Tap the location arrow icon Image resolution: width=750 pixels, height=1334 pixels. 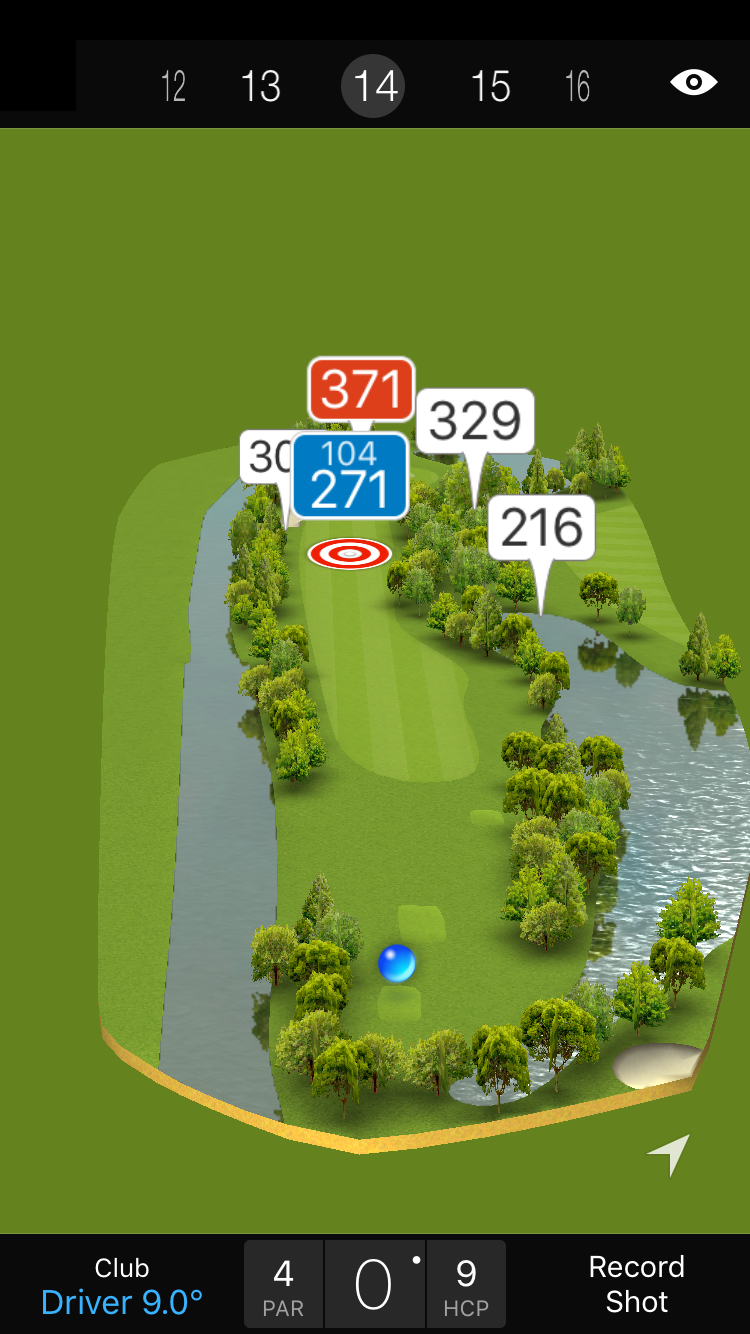click(669, 1154)
